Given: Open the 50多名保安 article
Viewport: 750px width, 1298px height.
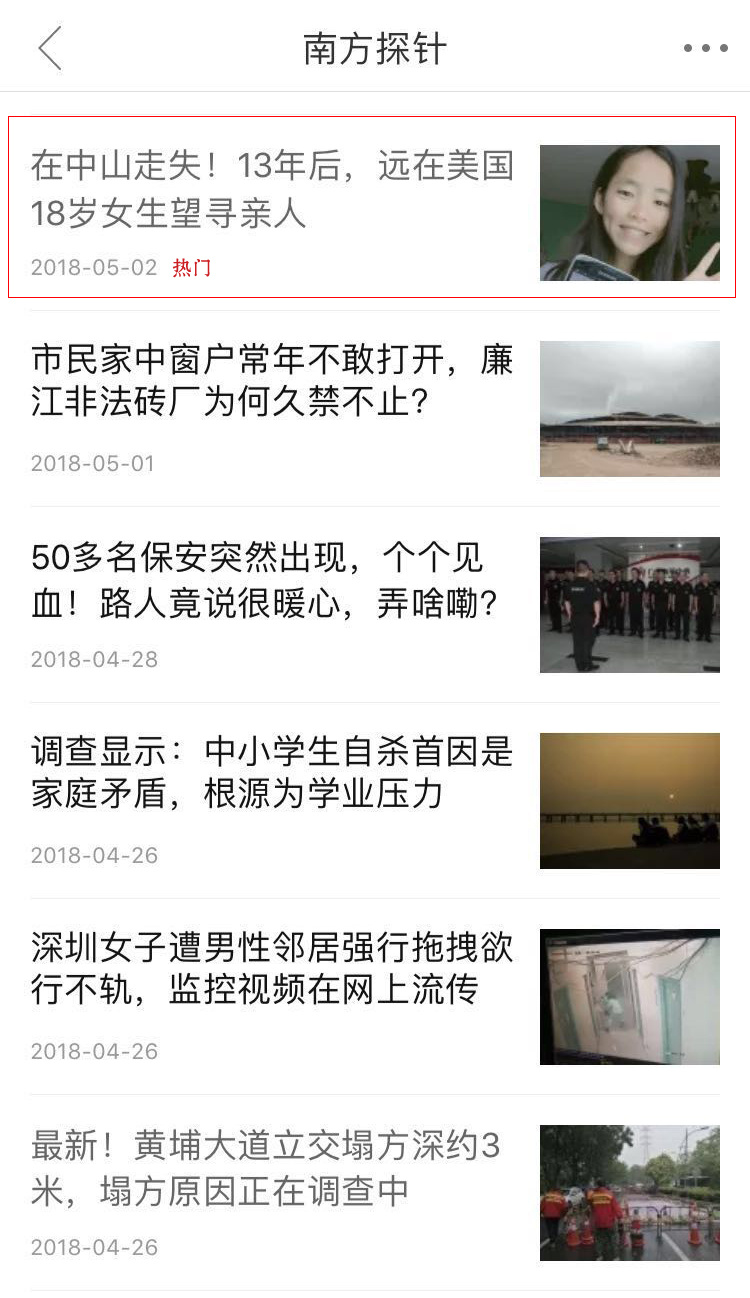Looking at the screenshot, I should tap(375, 604).
